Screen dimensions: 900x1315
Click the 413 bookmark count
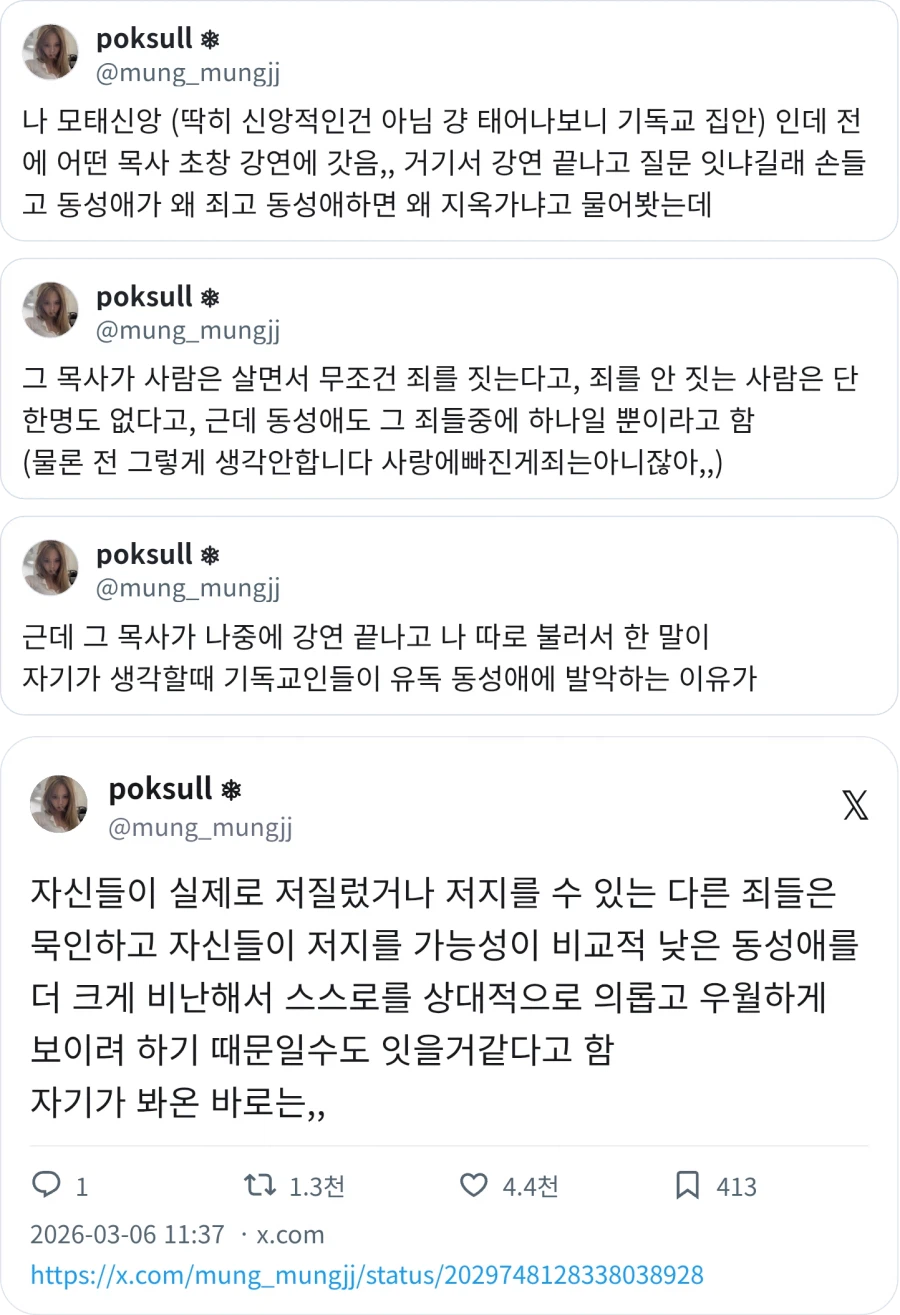point(737,1186)
